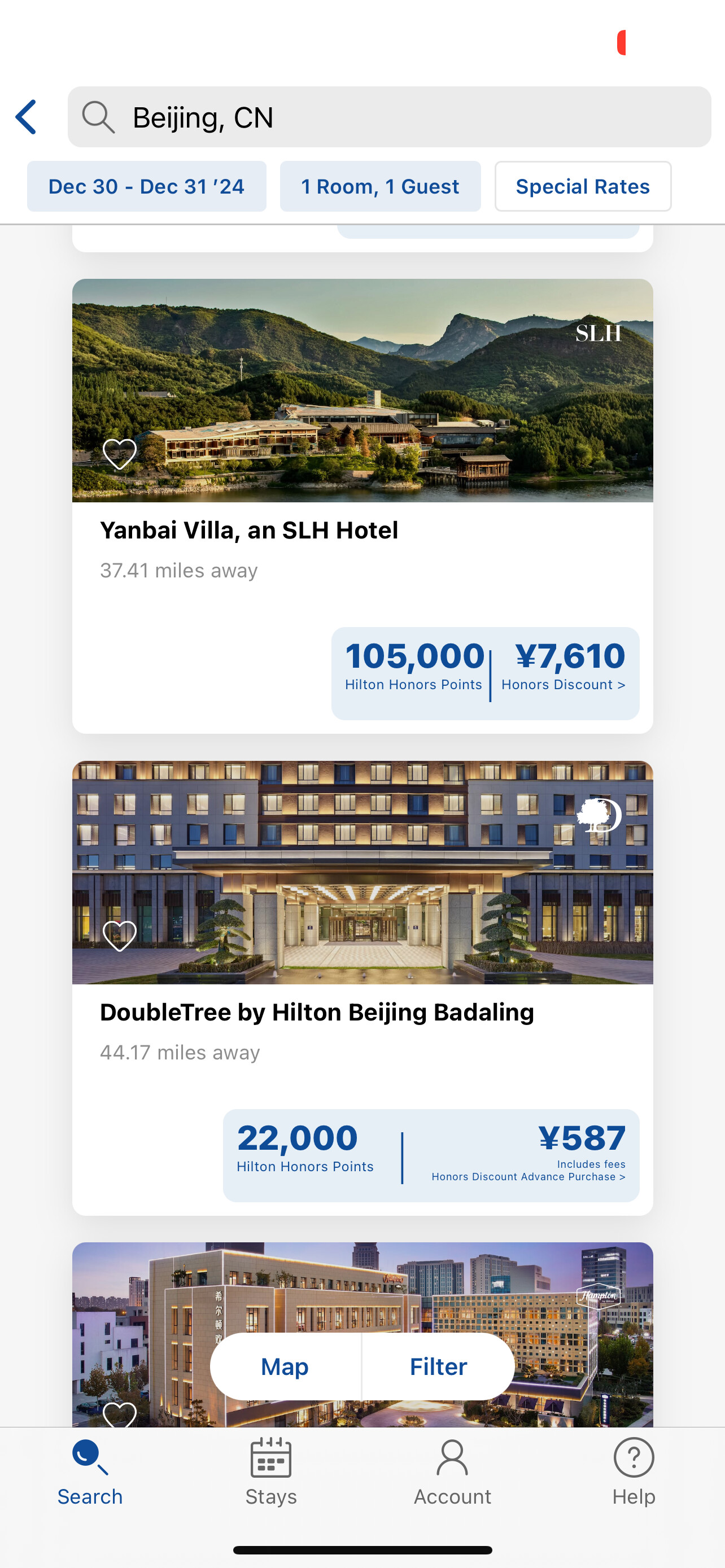Open DoubleTree by Hilton Beijing Badaling card

coord(317,1013)
